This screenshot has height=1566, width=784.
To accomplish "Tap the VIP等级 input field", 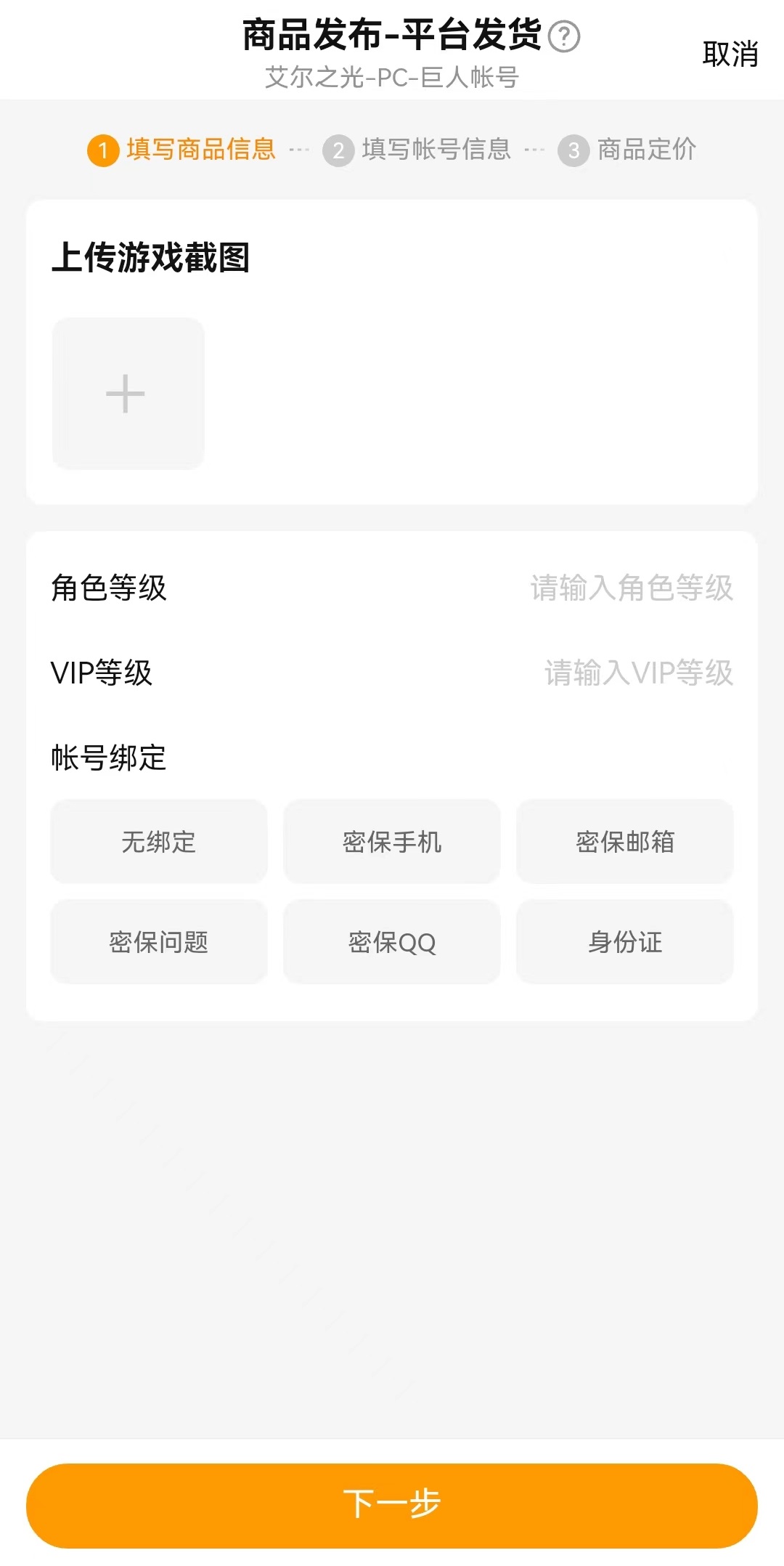I will (637, 673).
